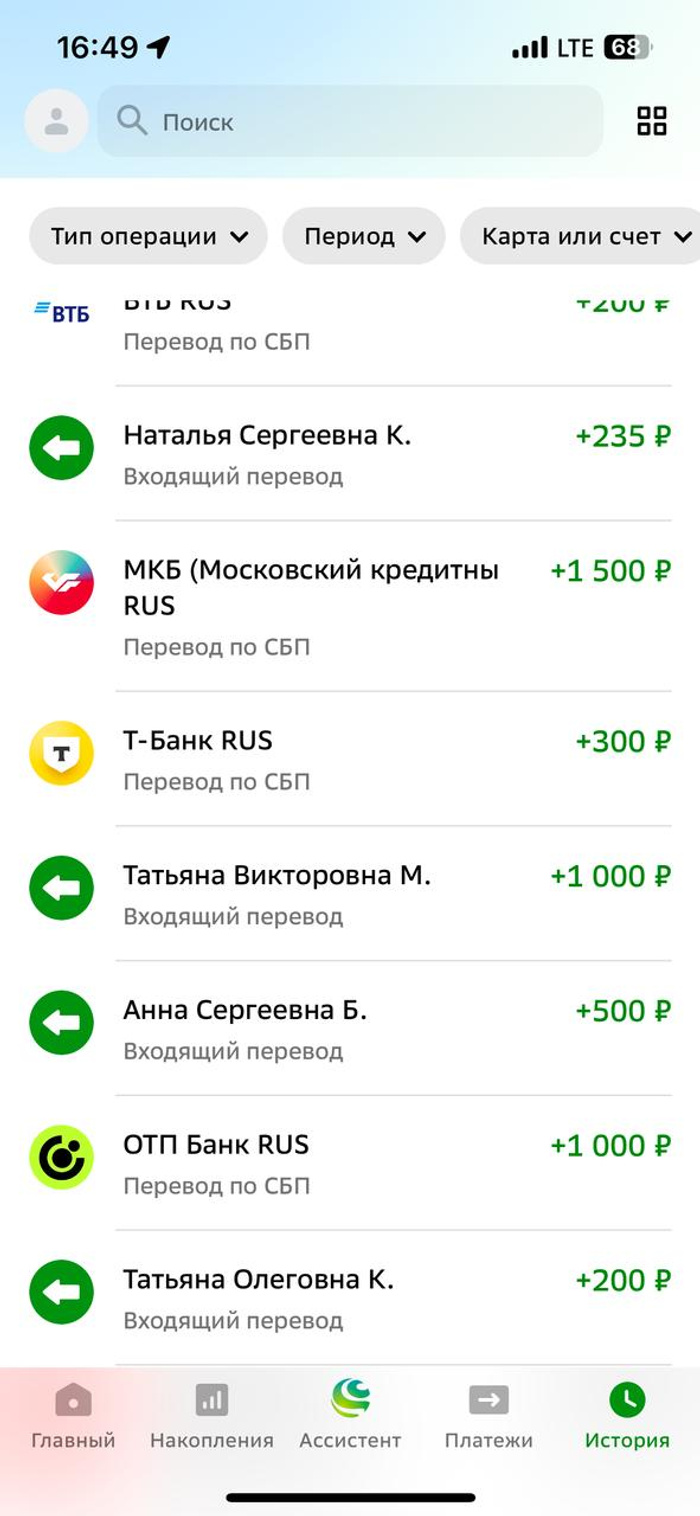
Task: Go to the Платежи tab
Action: click(x=488, y=1418)
